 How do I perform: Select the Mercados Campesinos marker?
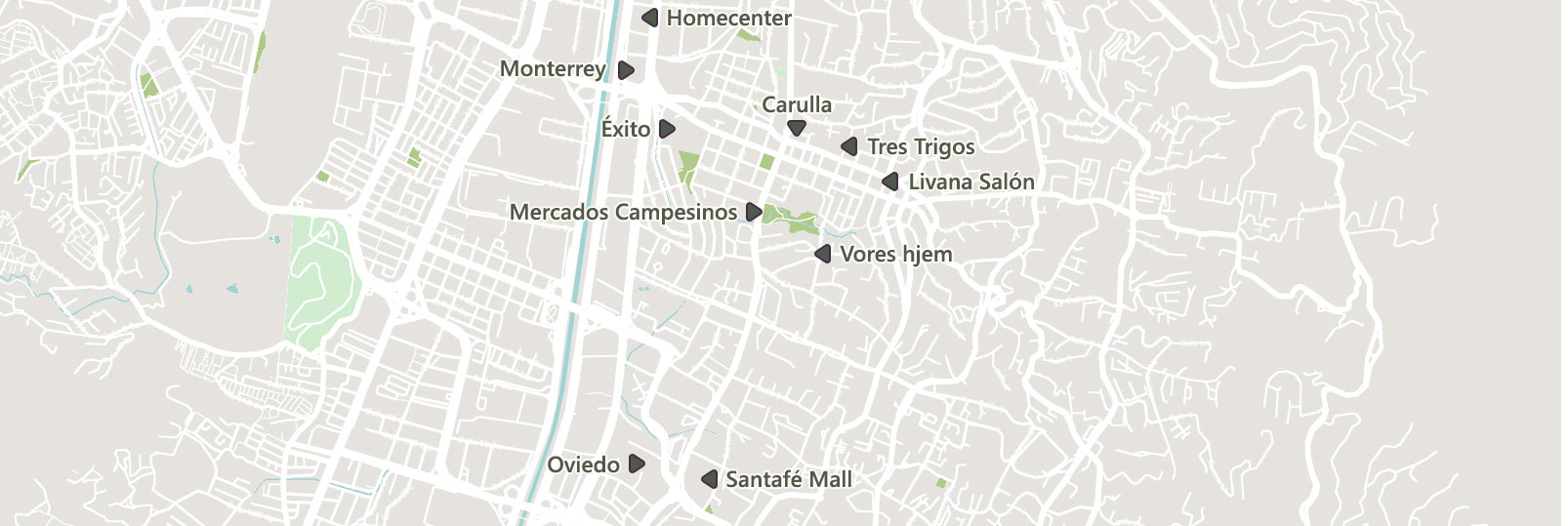[754, 212]
